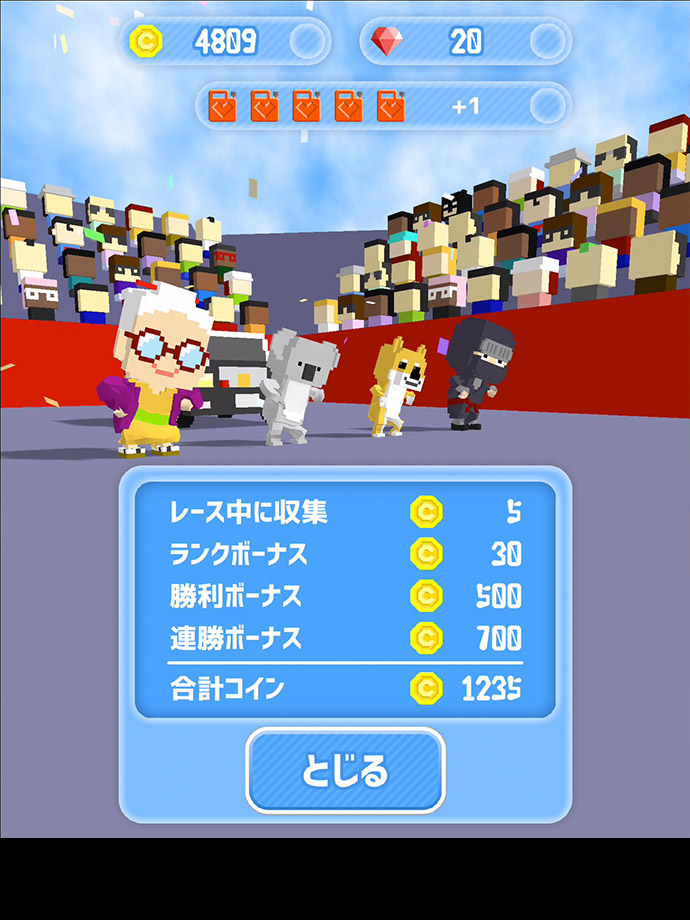Tap the round button on the fuel can bar
The height and width of the screenshot is (920, 690).
(548, 105)
